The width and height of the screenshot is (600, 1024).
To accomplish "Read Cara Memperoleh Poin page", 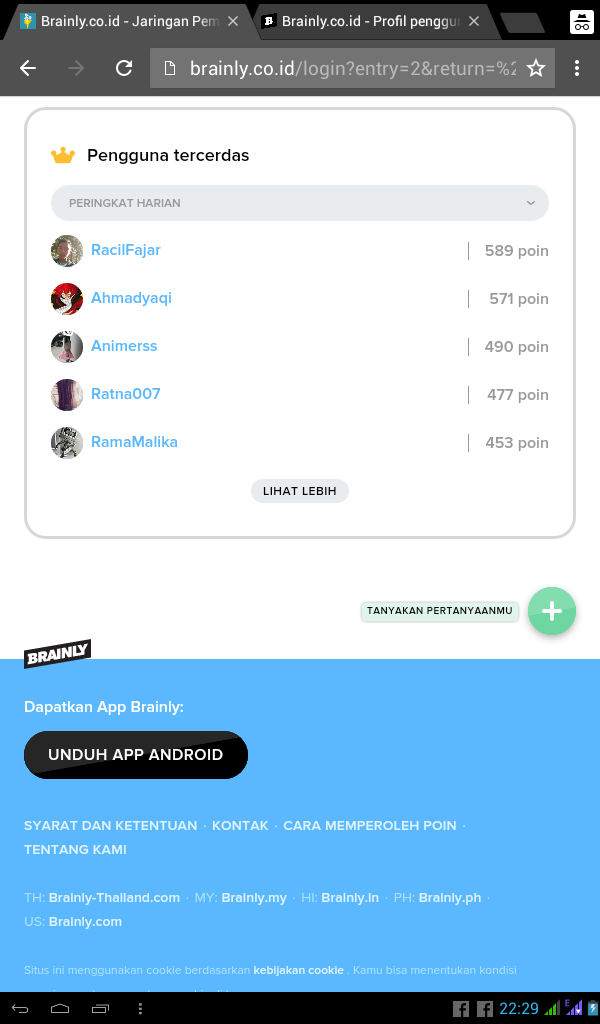I will 369,826.
